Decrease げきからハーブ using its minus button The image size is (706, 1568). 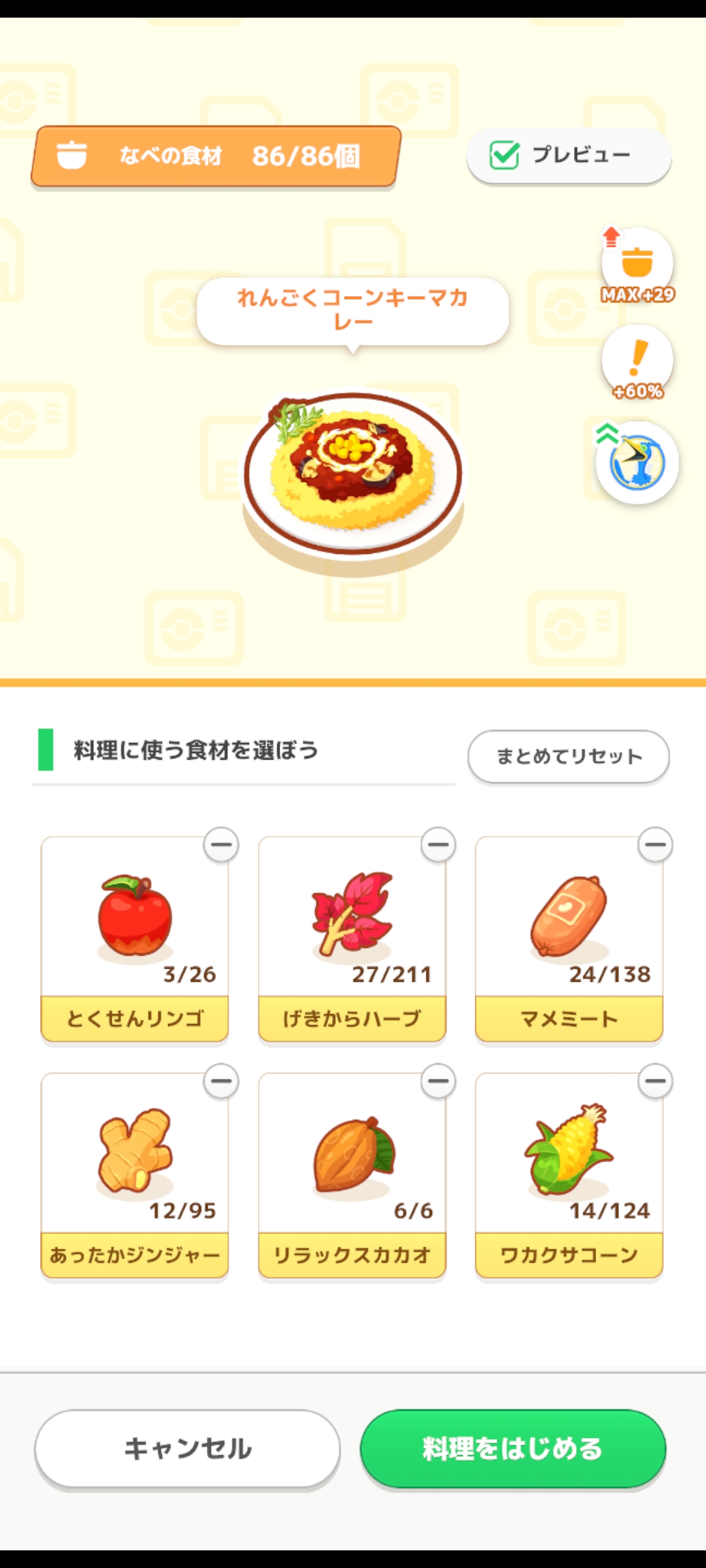pyautogui.click(x=438, y=845)
